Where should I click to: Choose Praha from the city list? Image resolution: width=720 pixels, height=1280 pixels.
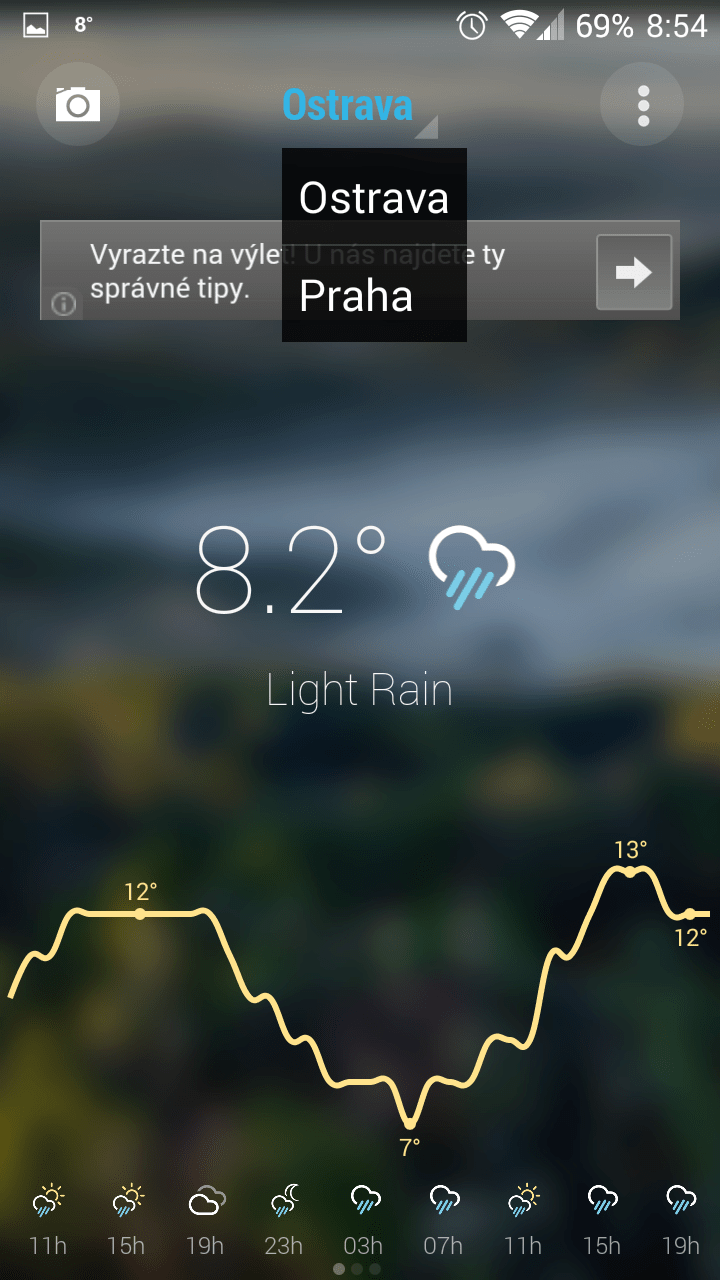point(356,296)
